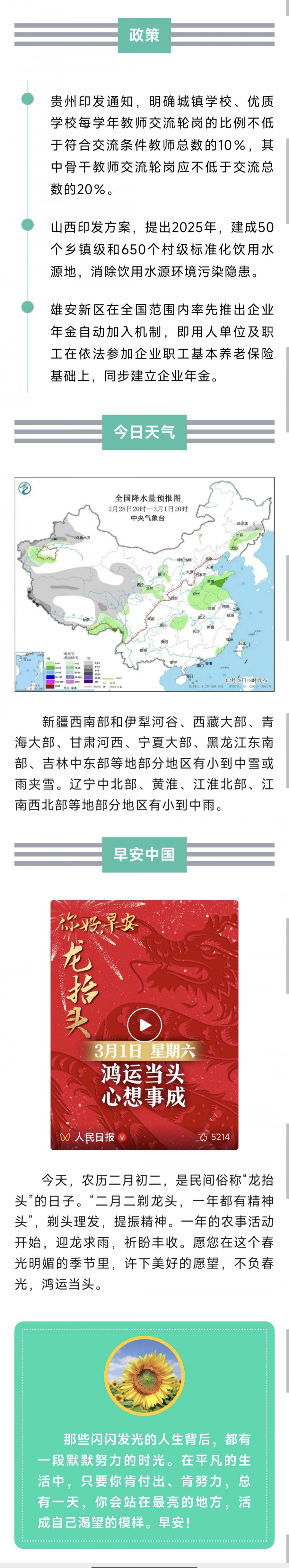The width and height of the screenshot is (289, 1568).
Task: Play the 龙抬头 morning greeting video
Action: [x=144, y=1025]
